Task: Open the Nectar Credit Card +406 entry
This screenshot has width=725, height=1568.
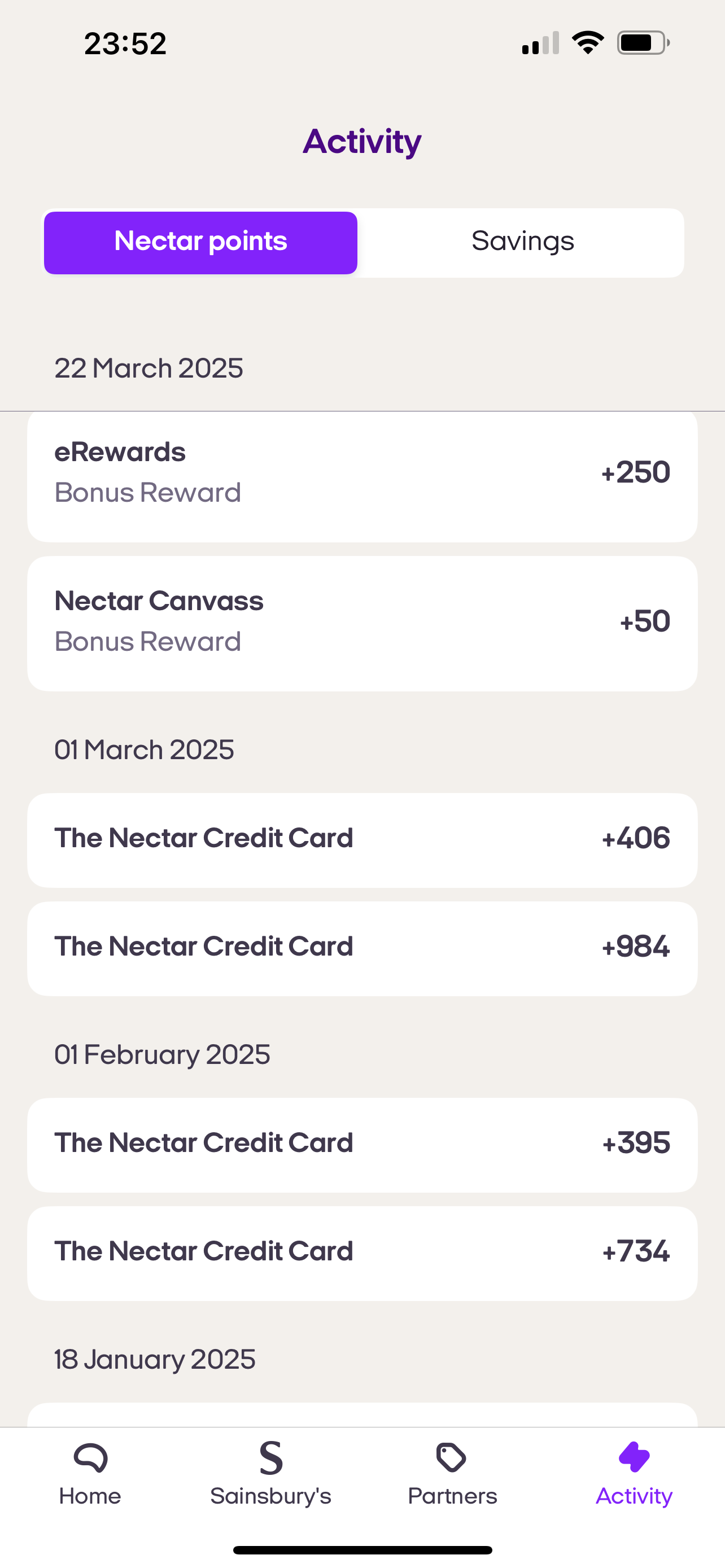Action: [x=362, y=840]
